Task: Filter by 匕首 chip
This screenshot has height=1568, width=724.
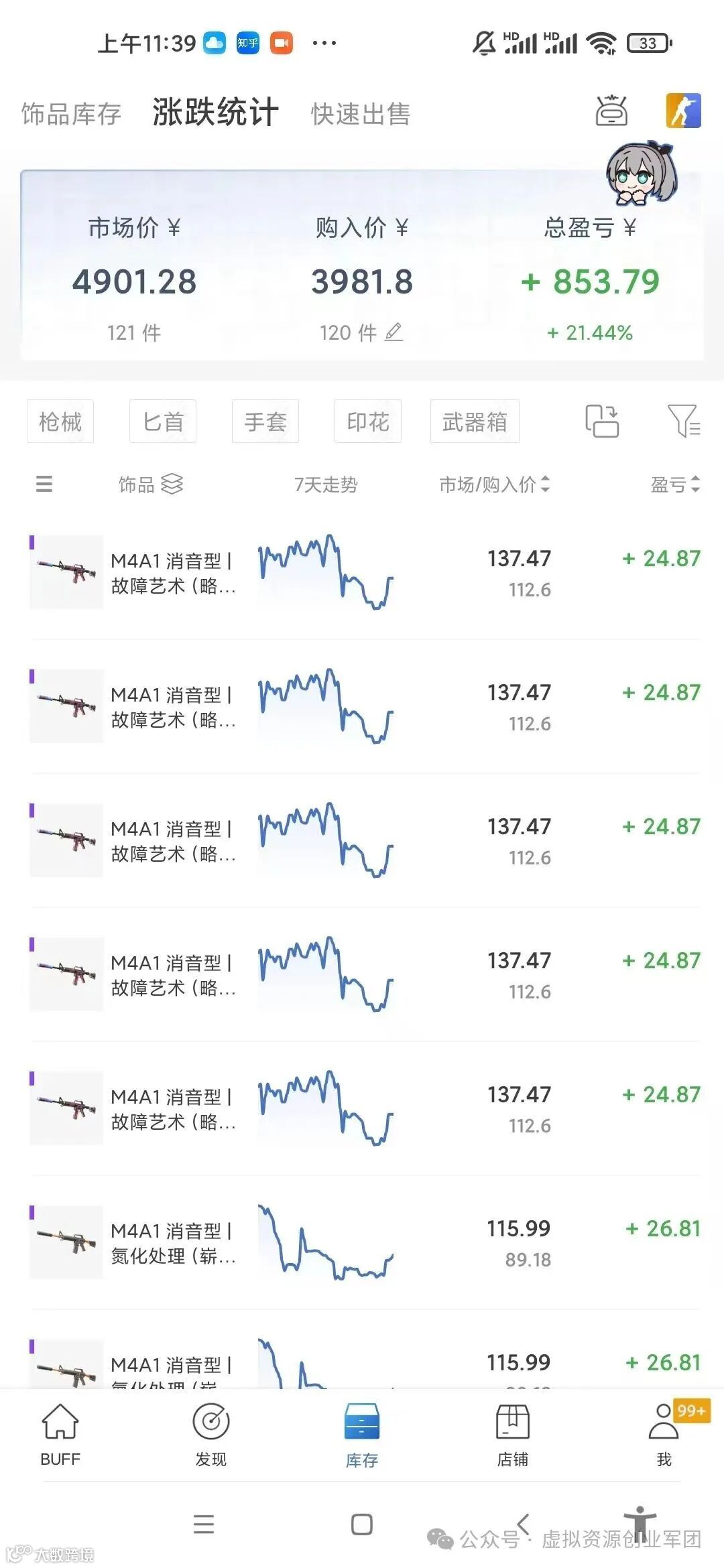Action: 163,421
